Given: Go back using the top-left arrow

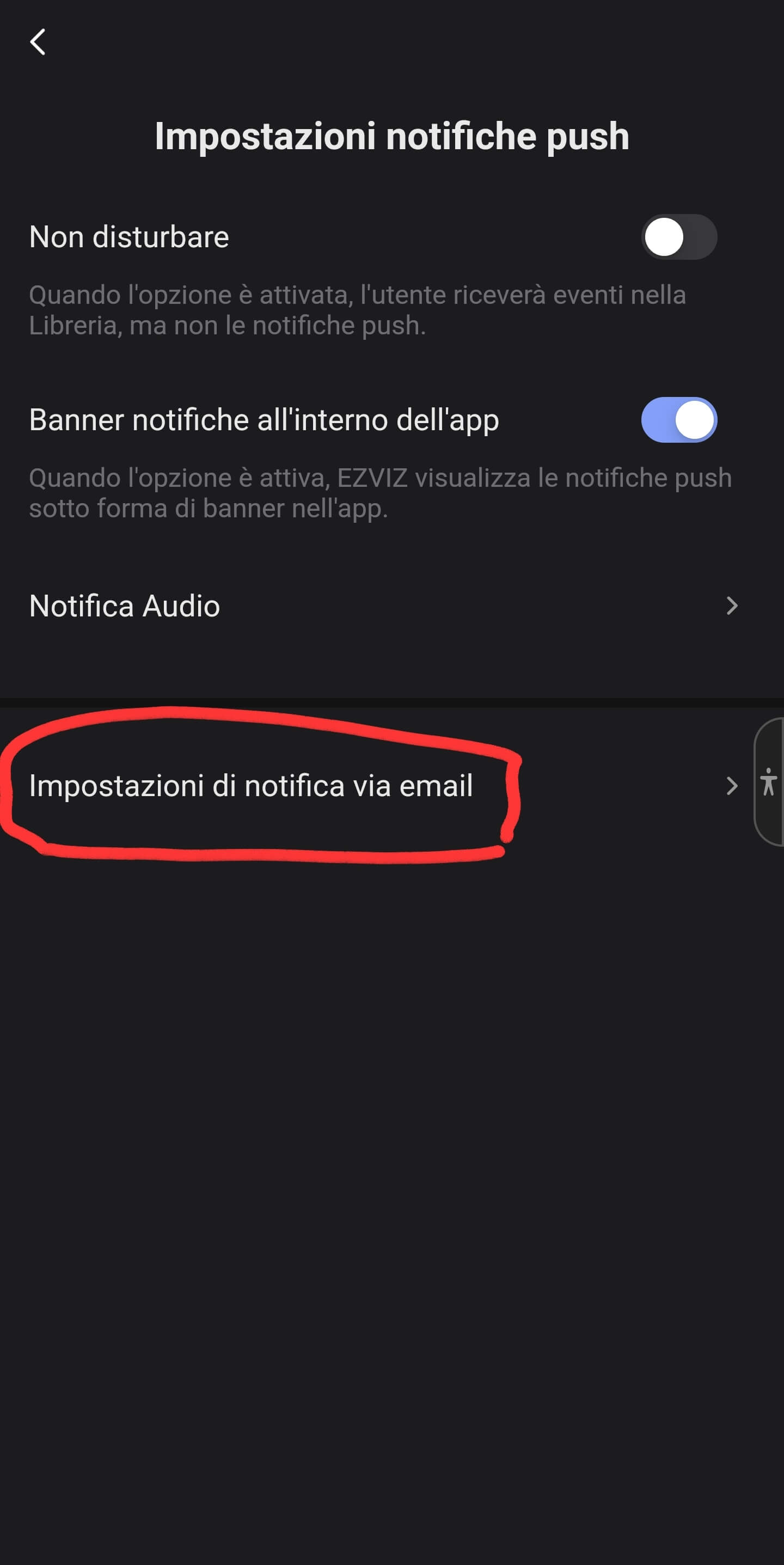Looking at the screenshot, I should 38,42.
